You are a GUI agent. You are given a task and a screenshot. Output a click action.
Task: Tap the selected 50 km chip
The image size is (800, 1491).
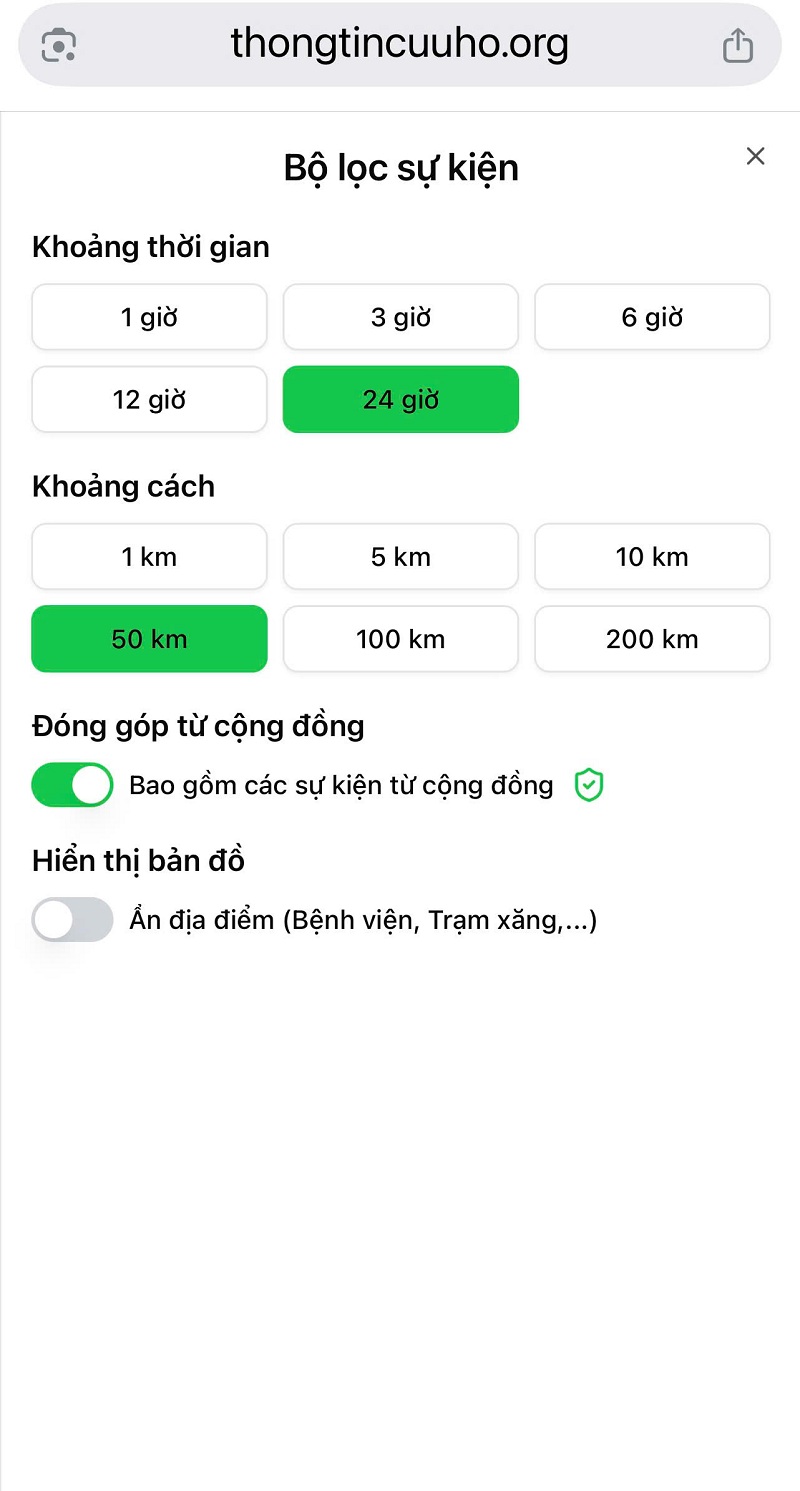[149, 639]
